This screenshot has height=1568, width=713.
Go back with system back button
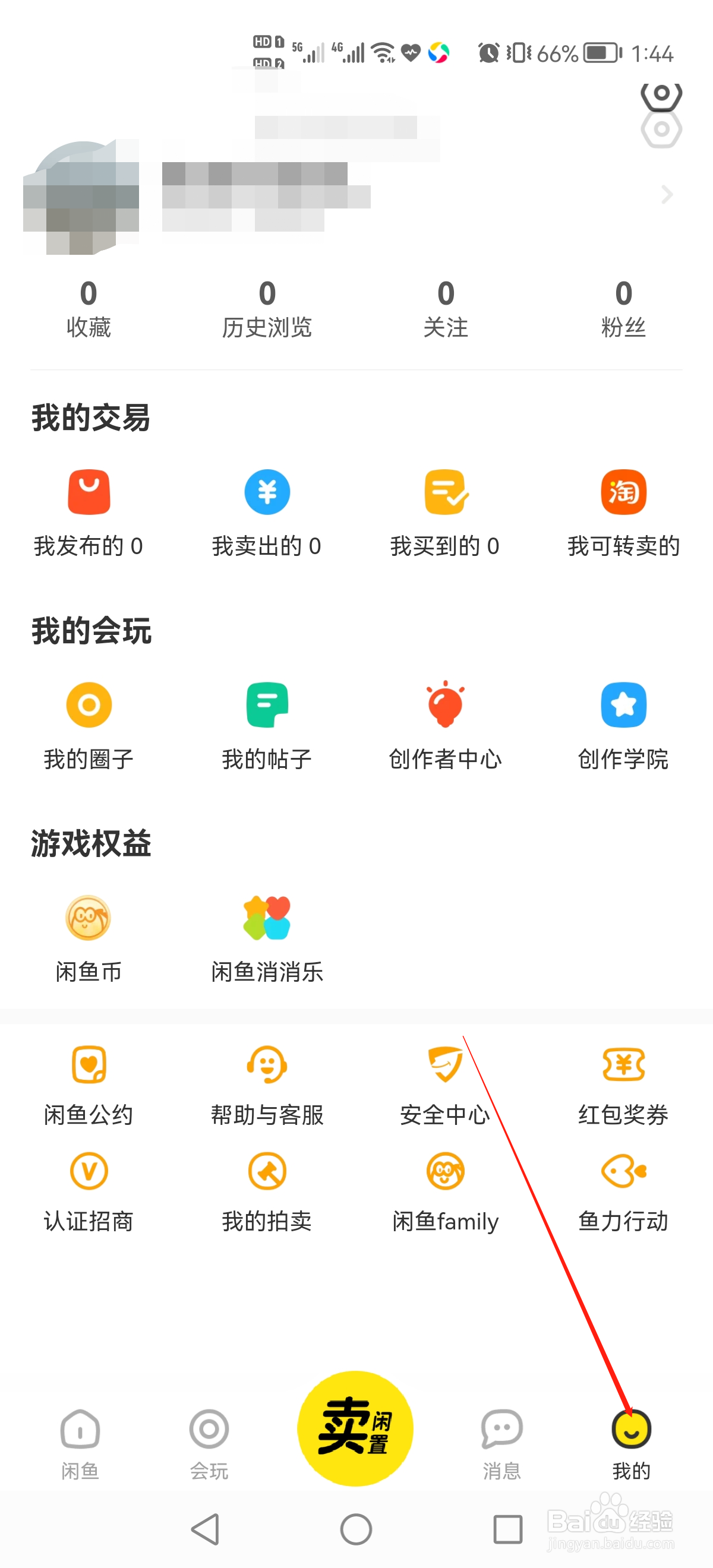[x=206, y=1529]
